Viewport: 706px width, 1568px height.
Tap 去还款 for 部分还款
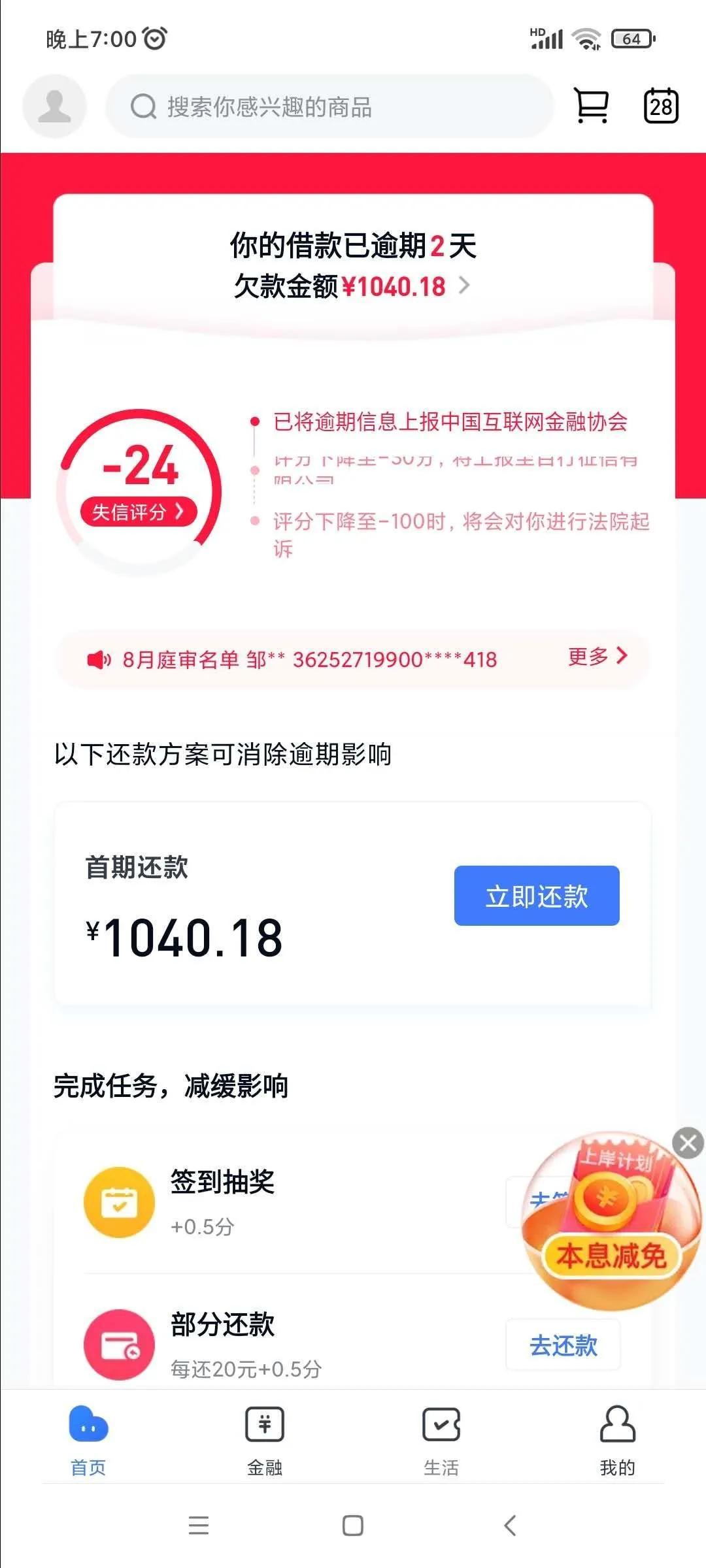(563, 1345)
